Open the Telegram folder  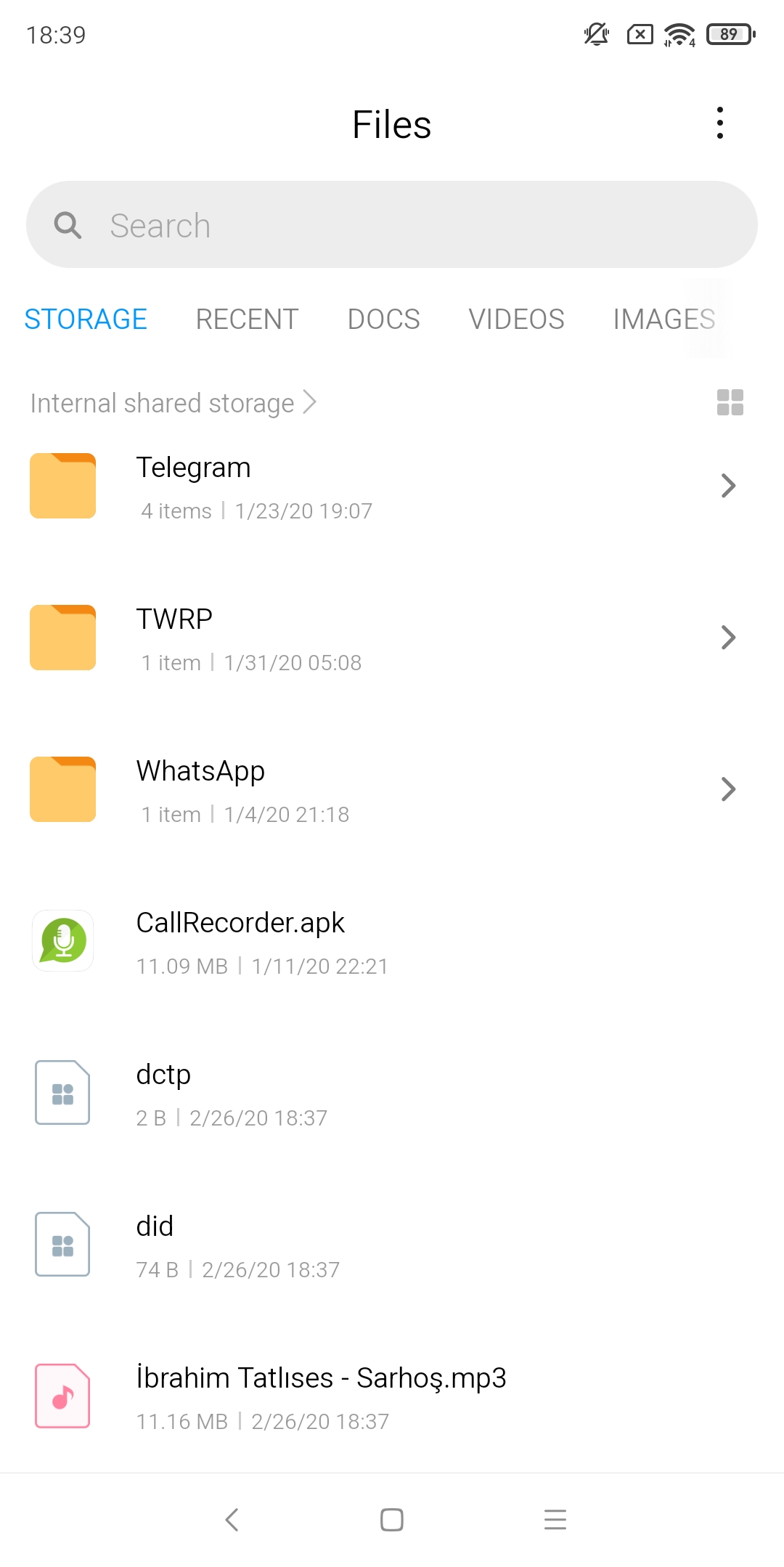392,487
